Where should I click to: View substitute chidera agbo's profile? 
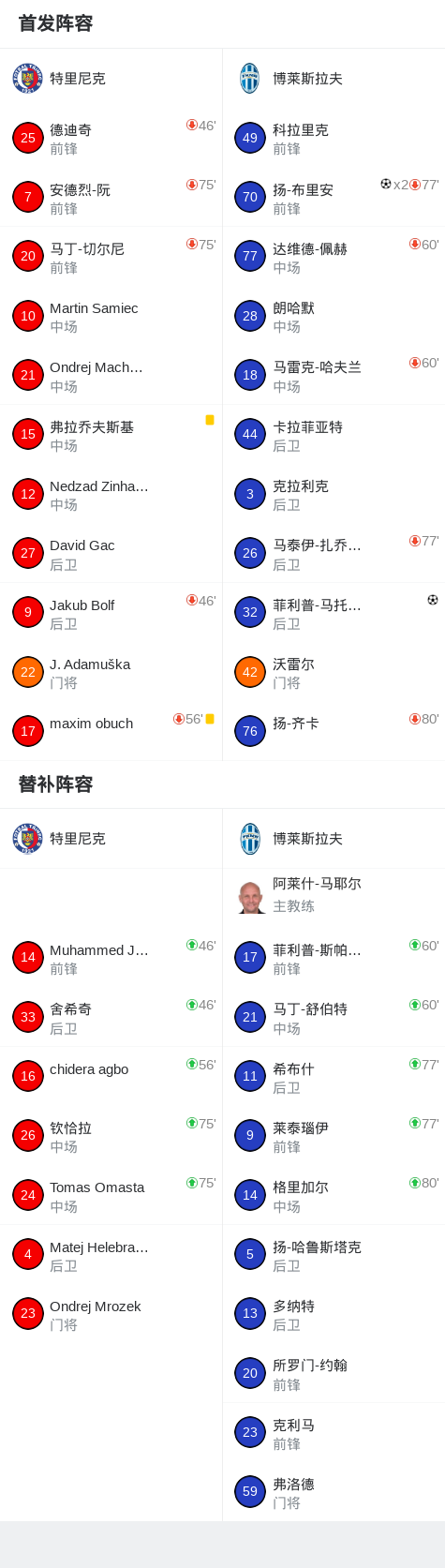[x=111, y=1076]
